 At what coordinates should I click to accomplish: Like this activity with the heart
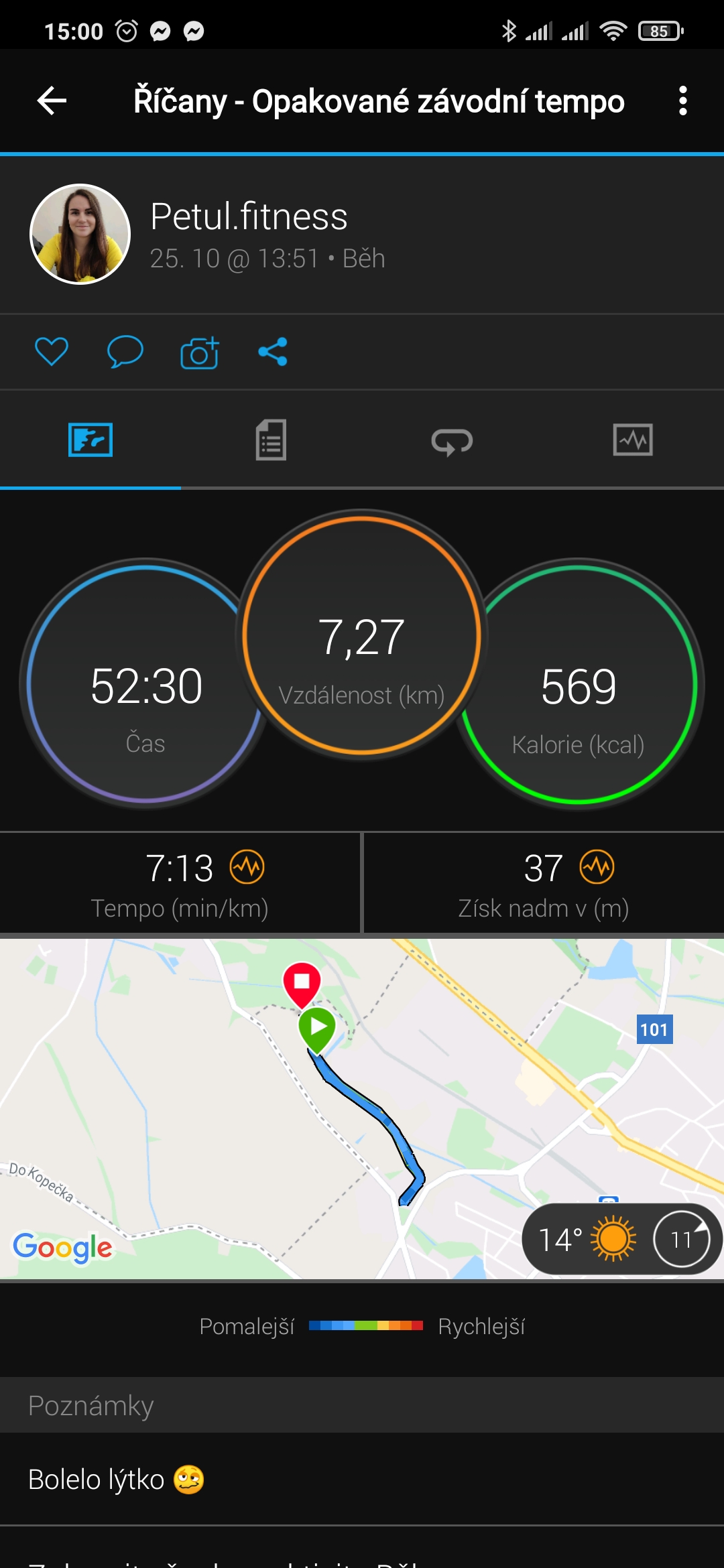click(x=52, y=352)
